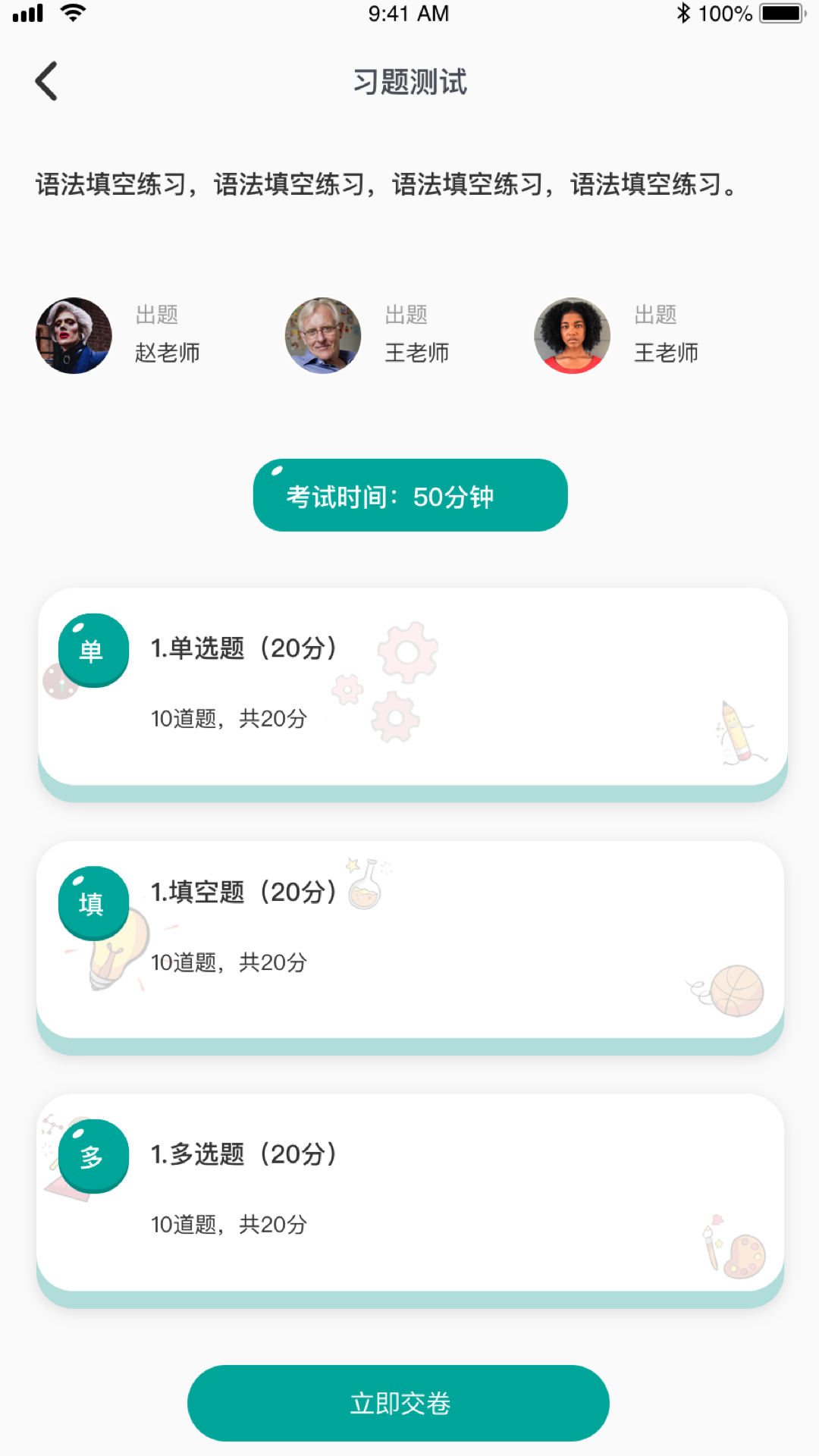Submit the test with 立即交卷
Viewport: 819px width, 1456px height.
(398, 1403)
